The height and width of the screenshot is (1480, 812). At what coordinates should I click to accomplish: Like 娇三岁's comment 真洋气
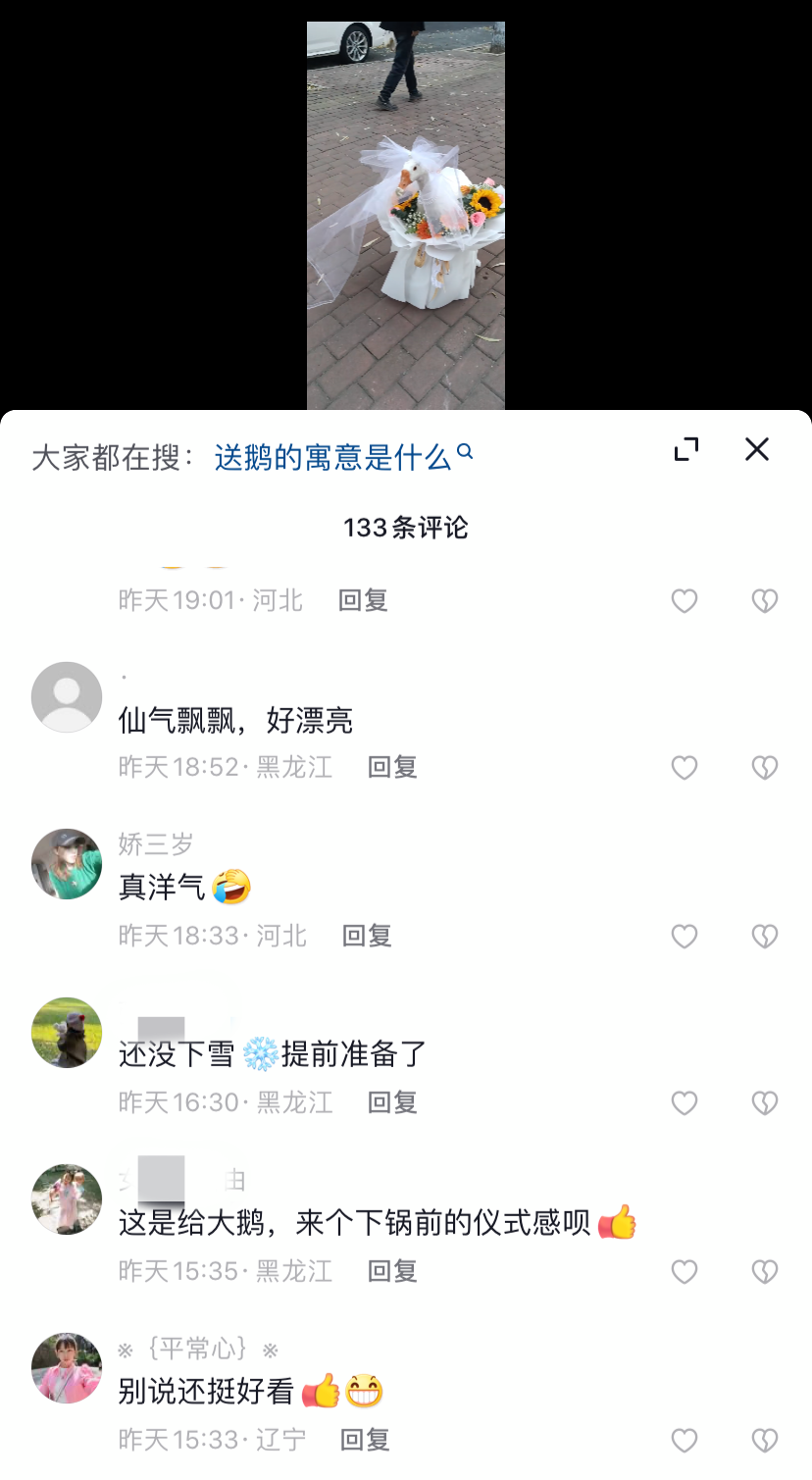tap(684, 936)
